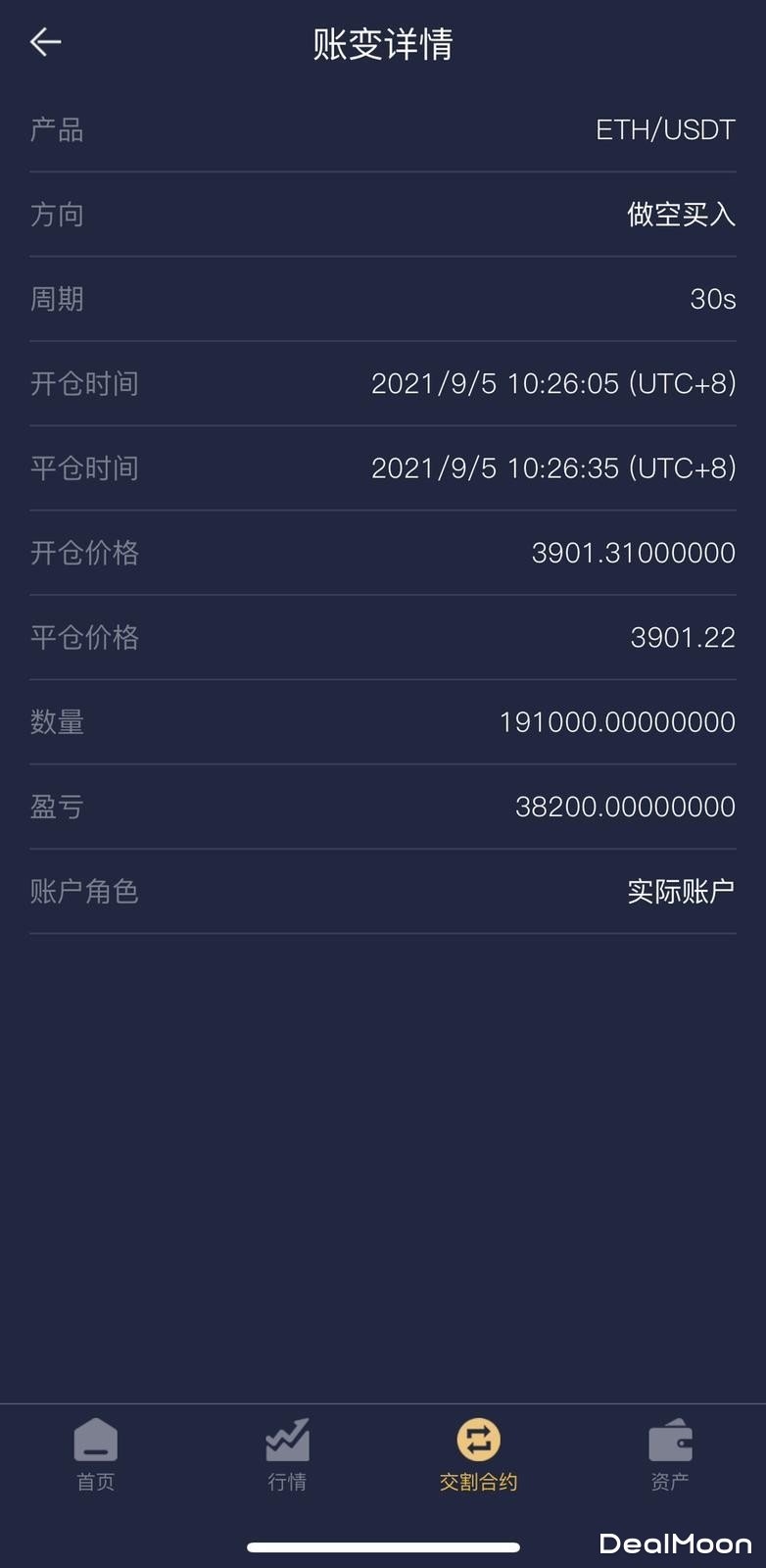The height and width of the screenshot is (1568, 766).
Task: Open the 资产 assets tab
Action: coord(670,1453)
